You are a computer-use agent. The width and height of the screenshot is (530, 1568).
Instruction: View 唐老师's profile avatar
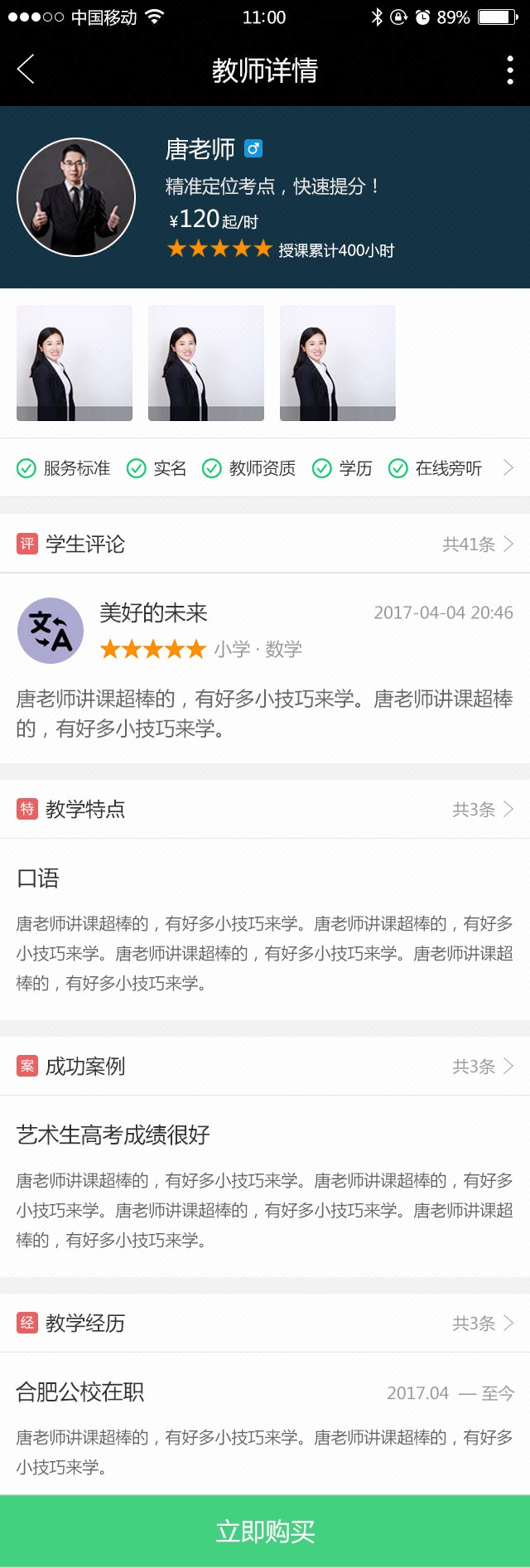coord(76,197)
